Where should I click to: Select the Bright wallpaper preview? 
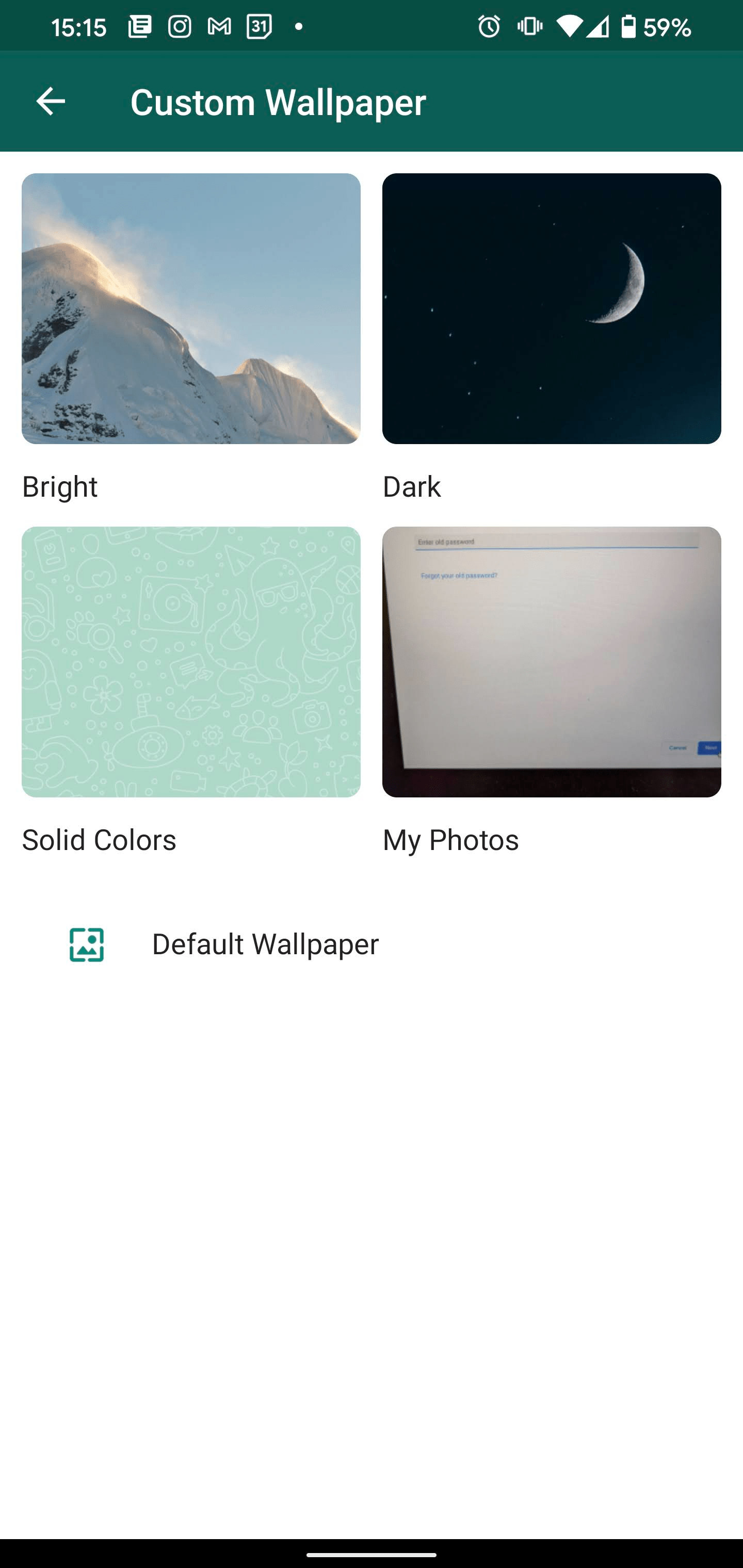pos(191,308)
